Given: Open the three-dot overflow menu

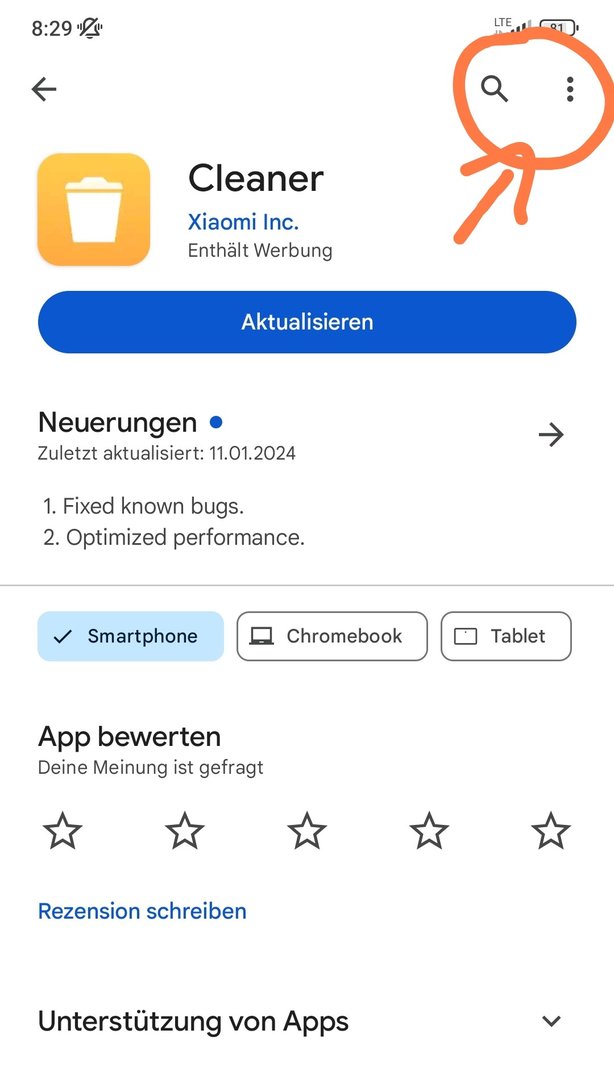Looking at the screenshot, I should click(x=570, y=89).
